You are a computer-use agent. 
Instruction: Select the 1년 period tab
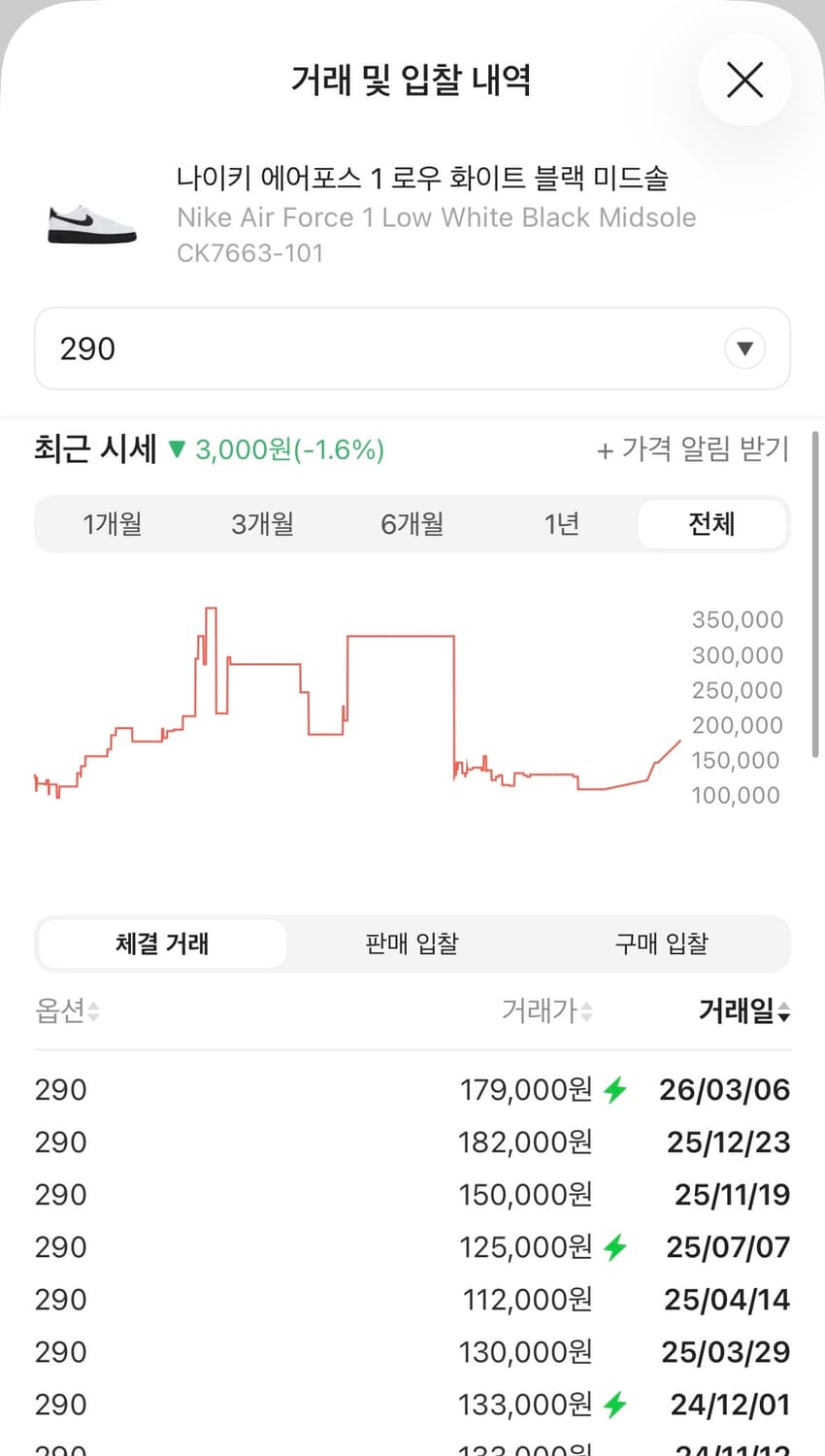[561, 524]
